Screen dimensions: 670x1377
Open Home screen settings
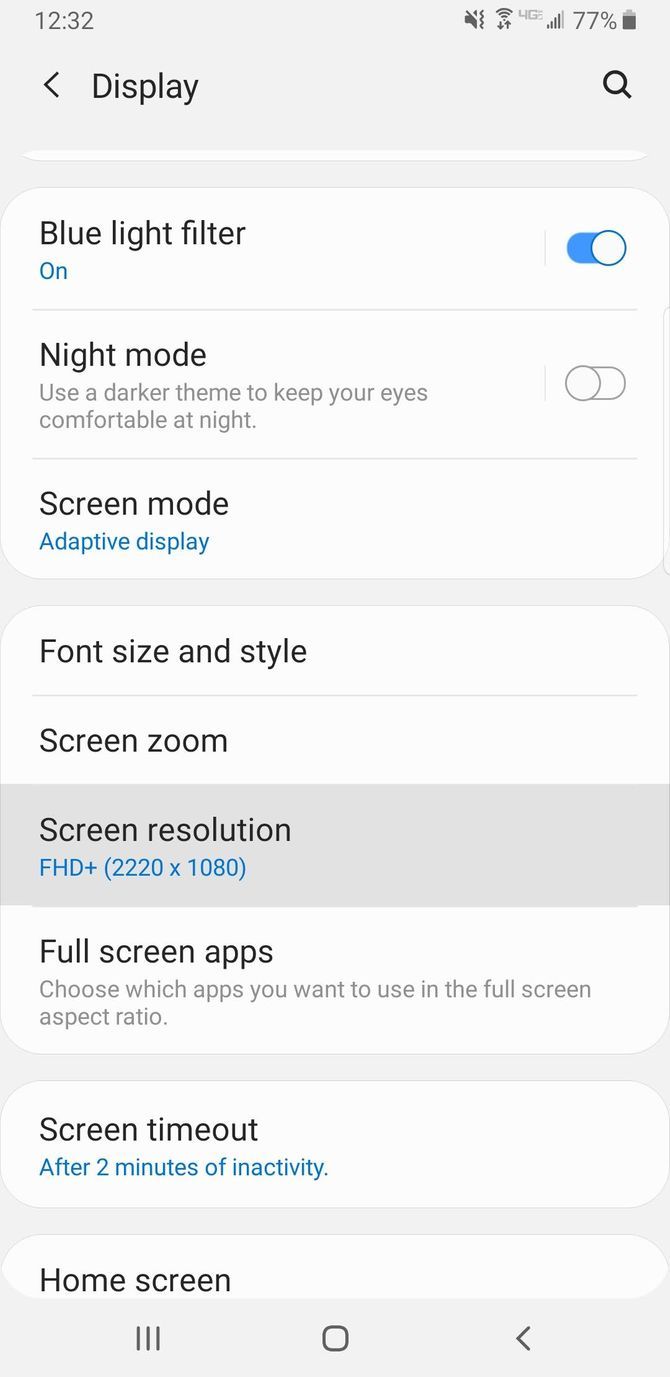[300, 1277]
